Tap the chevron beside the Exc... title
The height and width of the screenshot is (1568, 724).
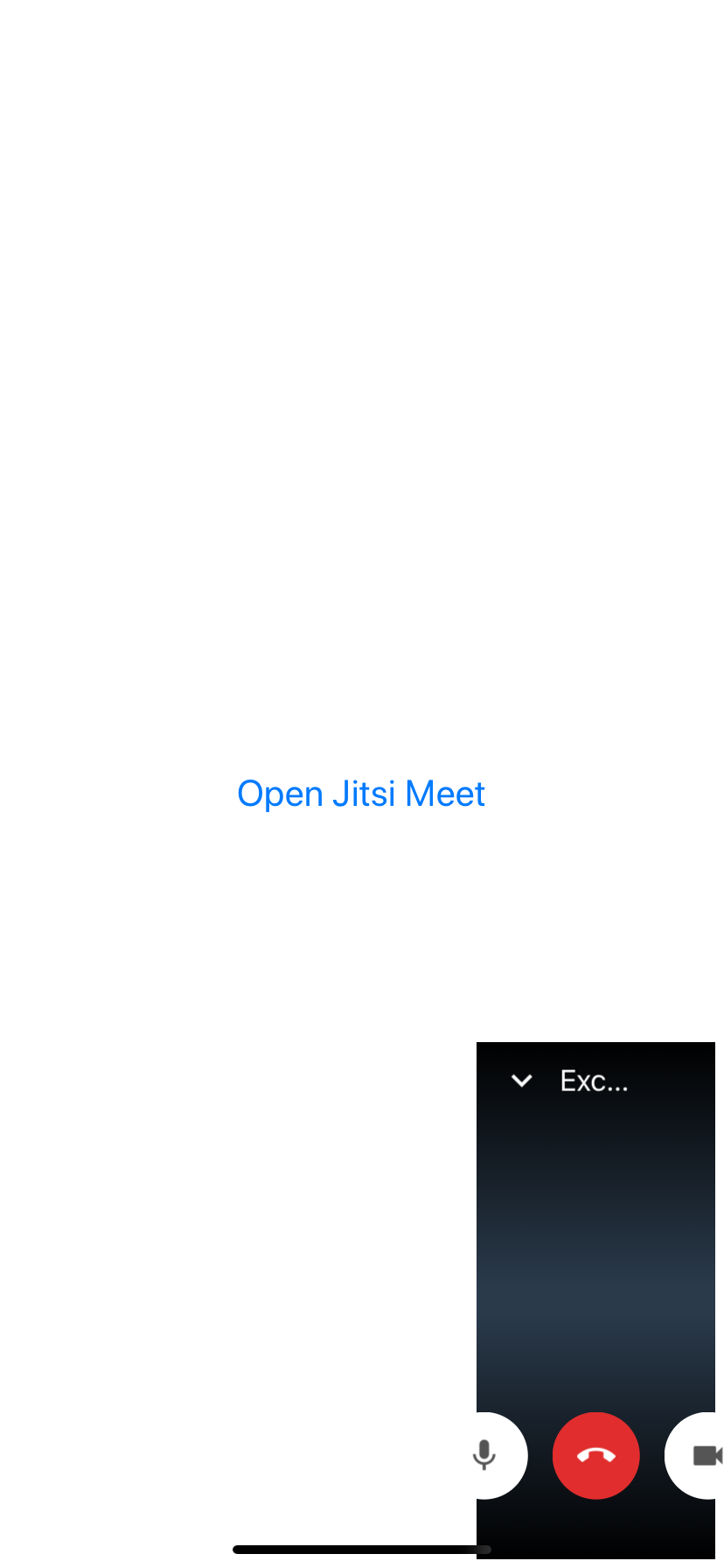point(522,1081)
